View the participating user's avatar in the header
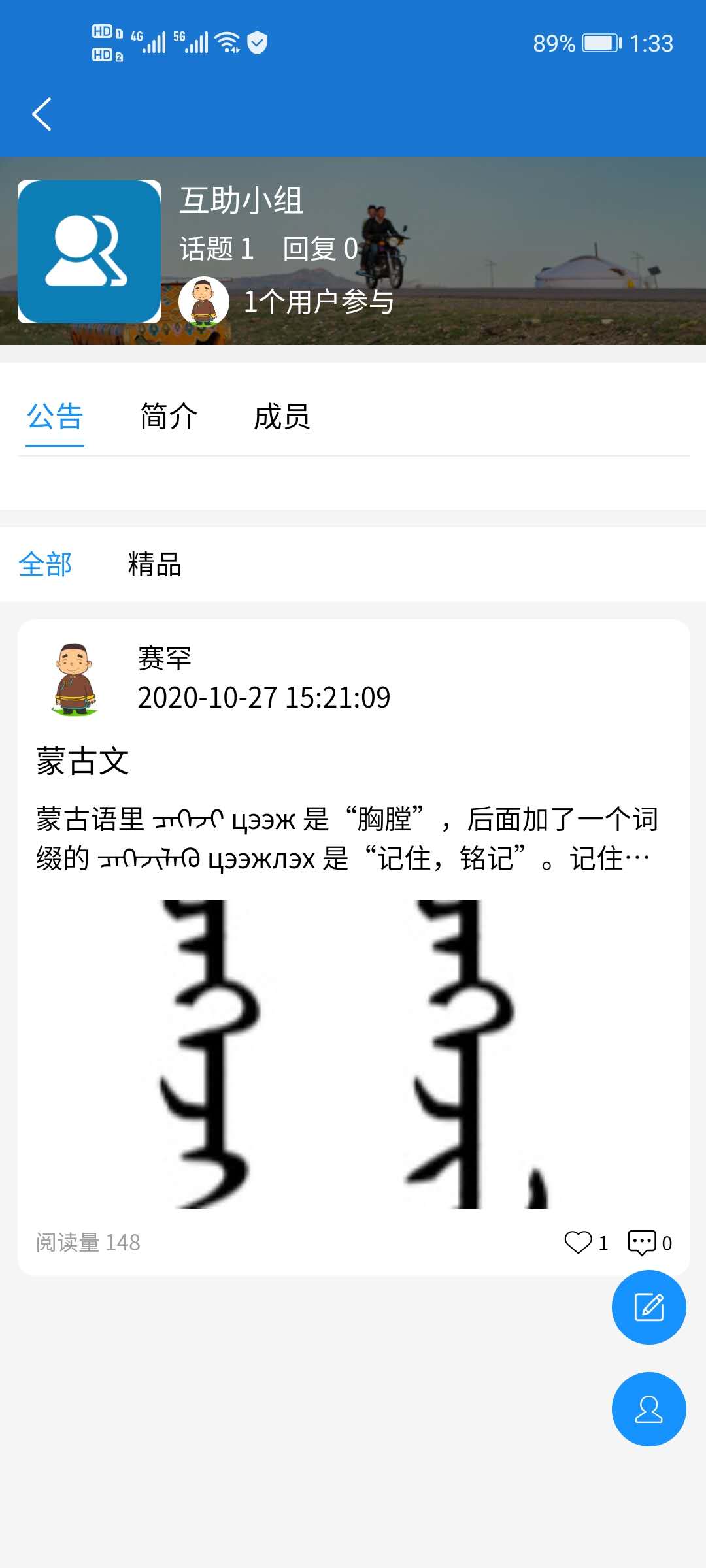706x1568 pixels. coord(204,302)
